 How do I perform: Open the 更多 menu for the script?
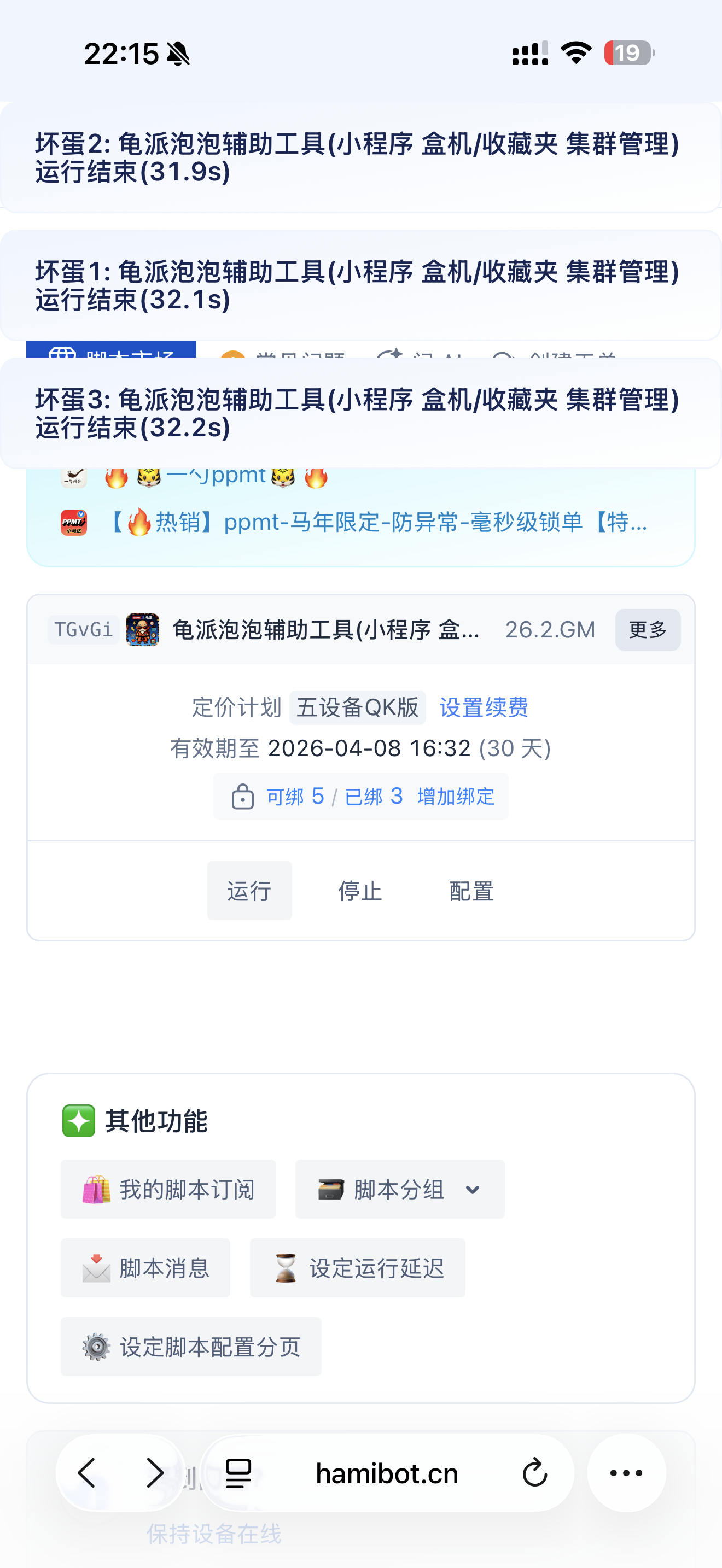[647, 629]
